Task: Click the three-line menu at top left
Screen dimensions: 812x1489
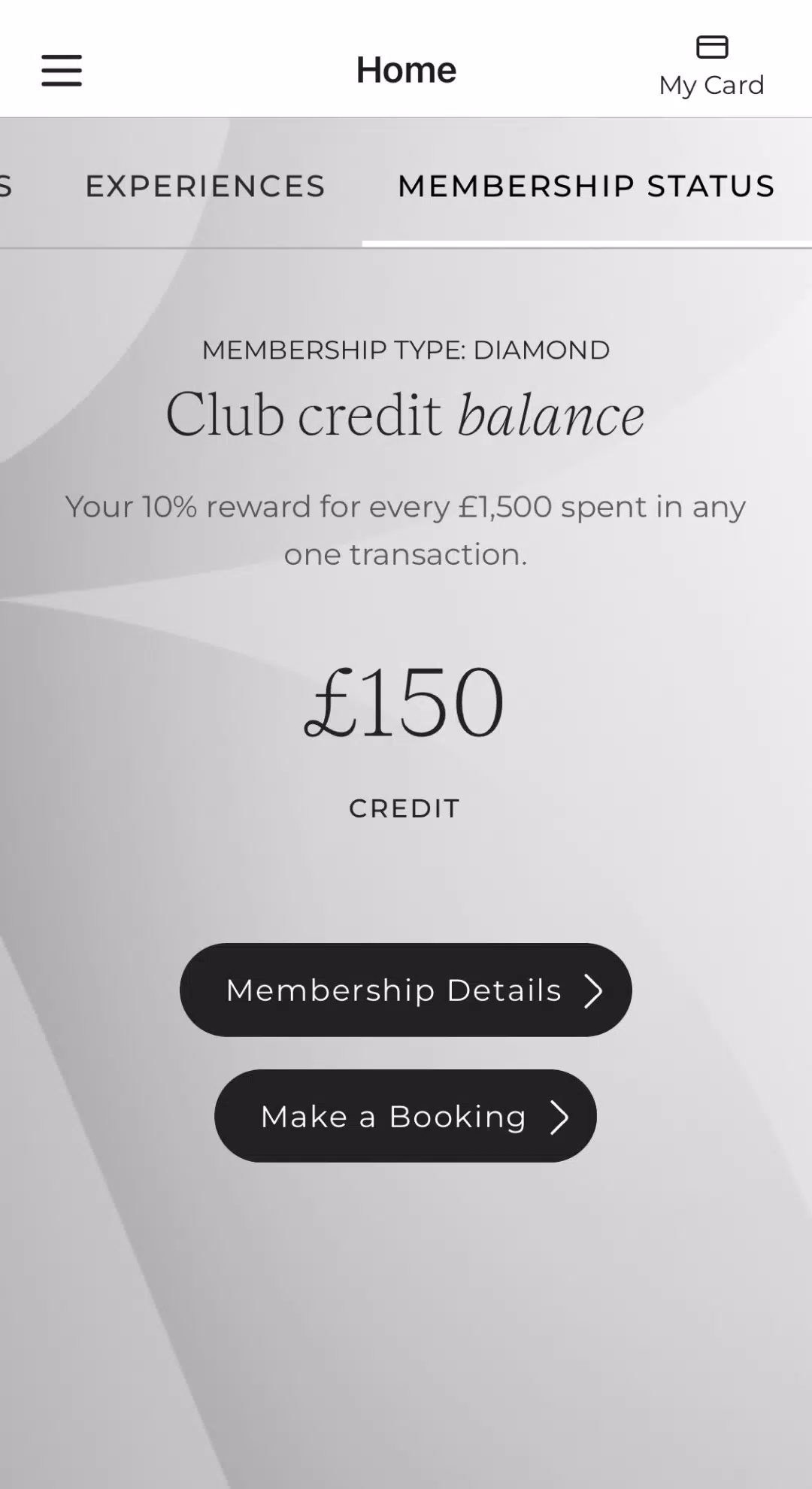Action: tap(61, 70)
